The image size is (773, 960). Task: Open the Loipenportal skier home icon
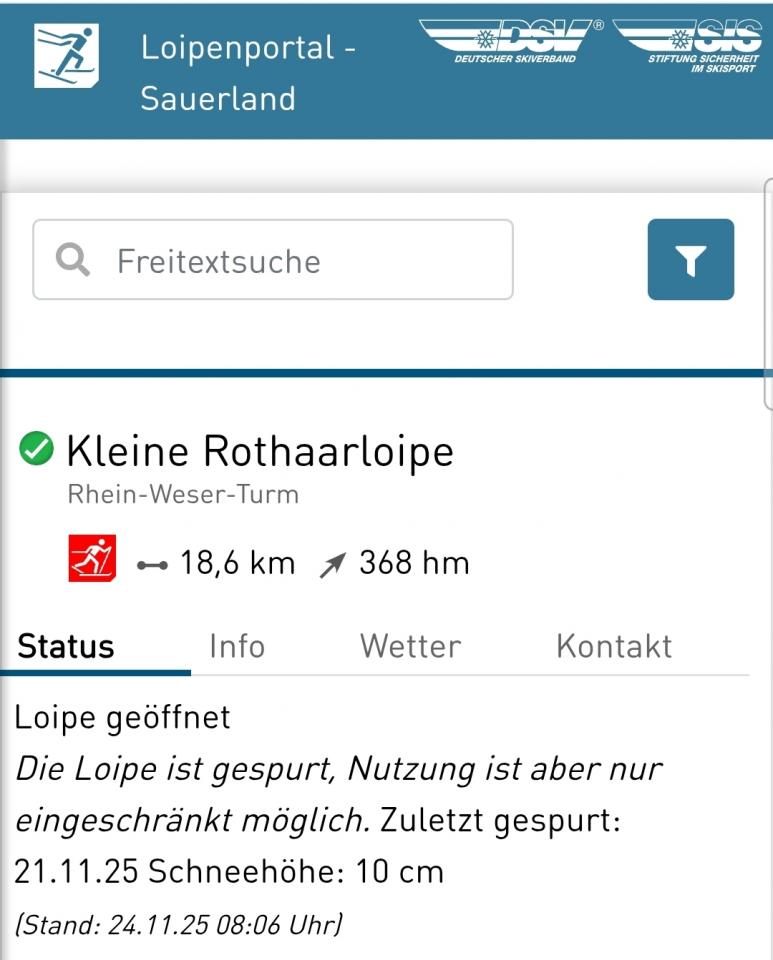[66, 56]
